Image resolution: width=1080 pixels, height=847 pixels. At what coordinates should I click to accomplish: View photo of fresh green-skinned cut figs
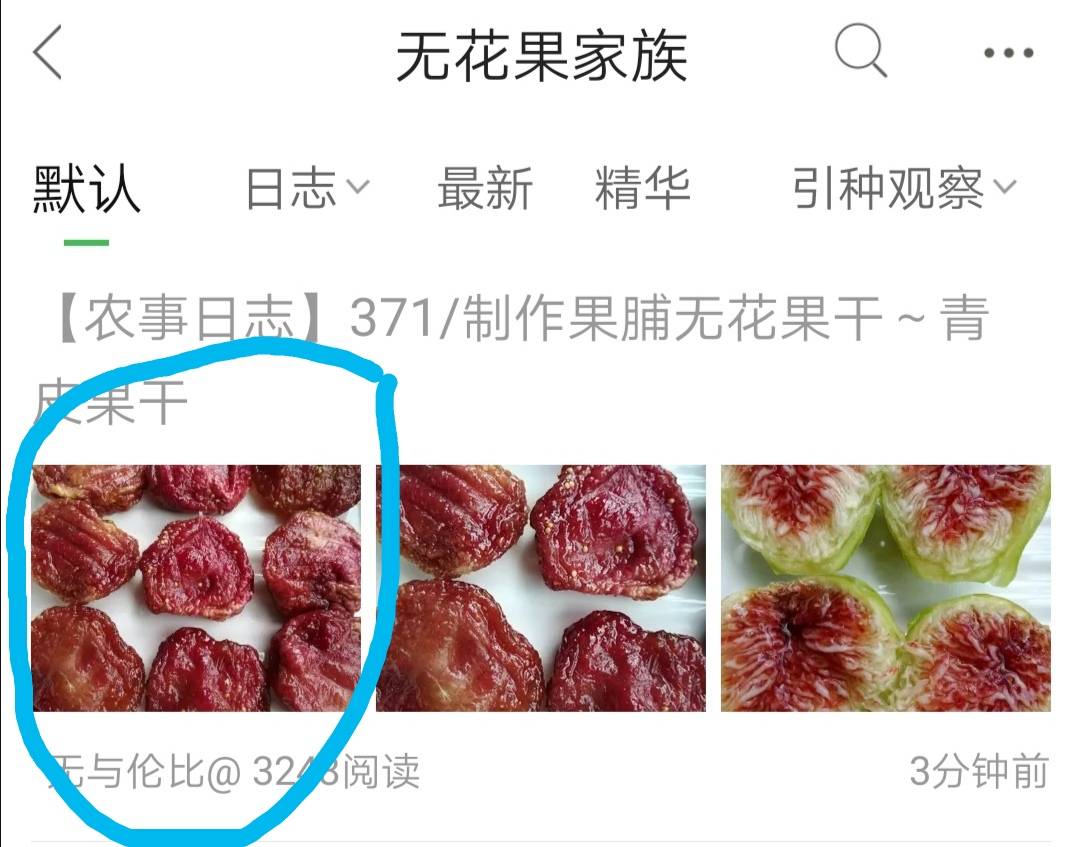[885, 588]
